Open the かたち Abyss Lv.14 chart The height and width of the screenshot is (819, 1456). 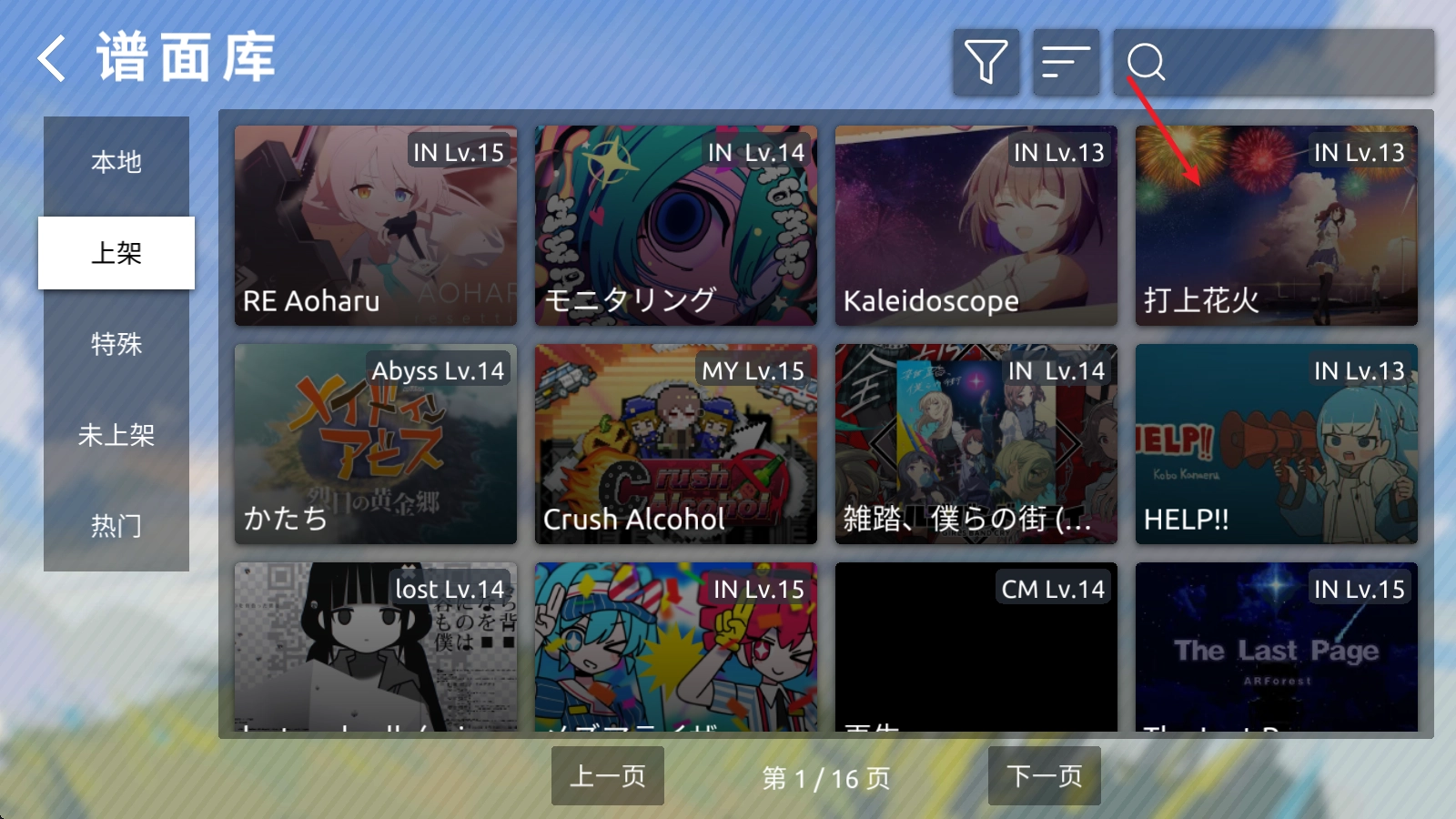375,444
